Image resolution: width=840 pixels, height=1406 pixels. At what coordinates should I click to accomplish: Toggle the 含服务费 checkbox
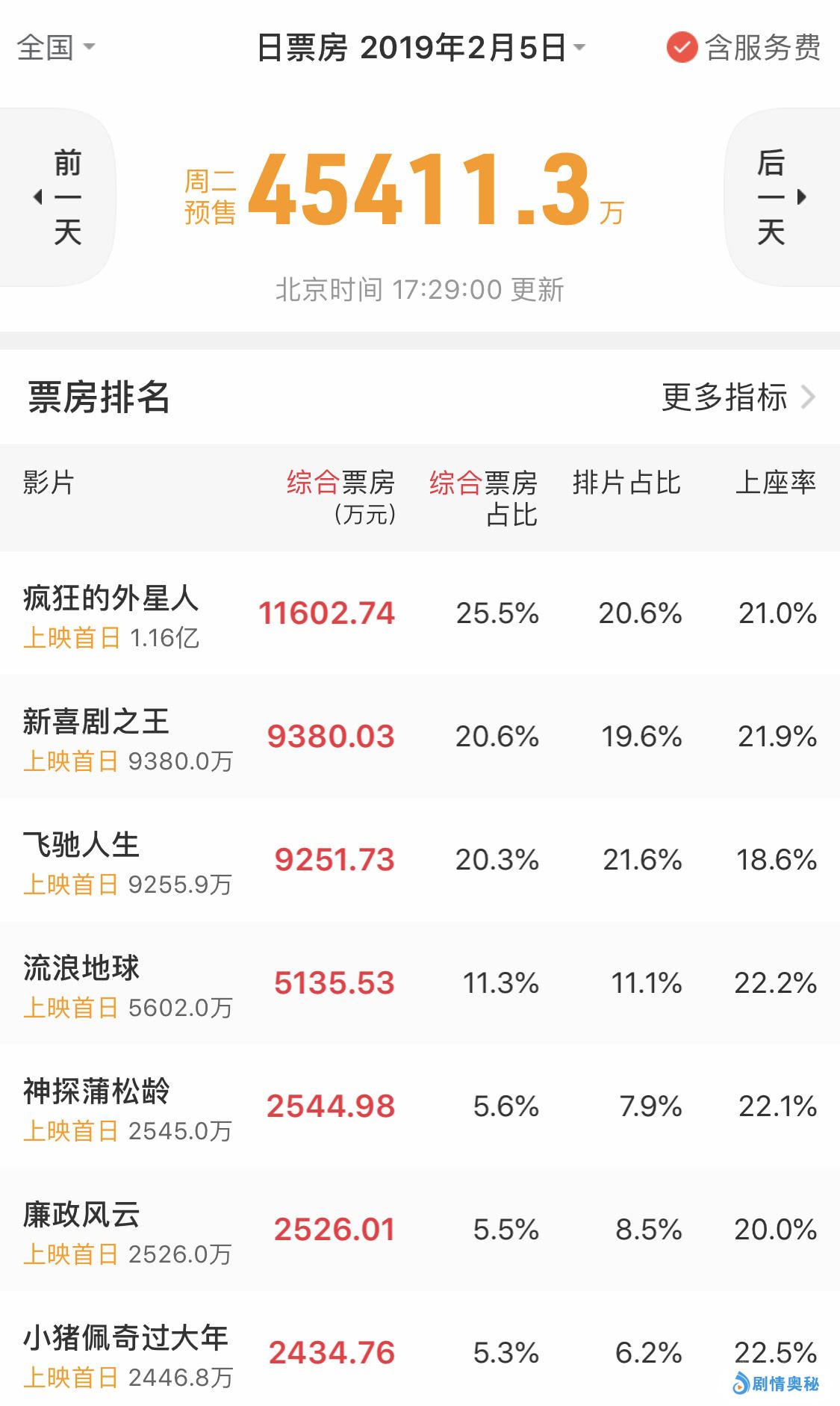coord(681,49)
